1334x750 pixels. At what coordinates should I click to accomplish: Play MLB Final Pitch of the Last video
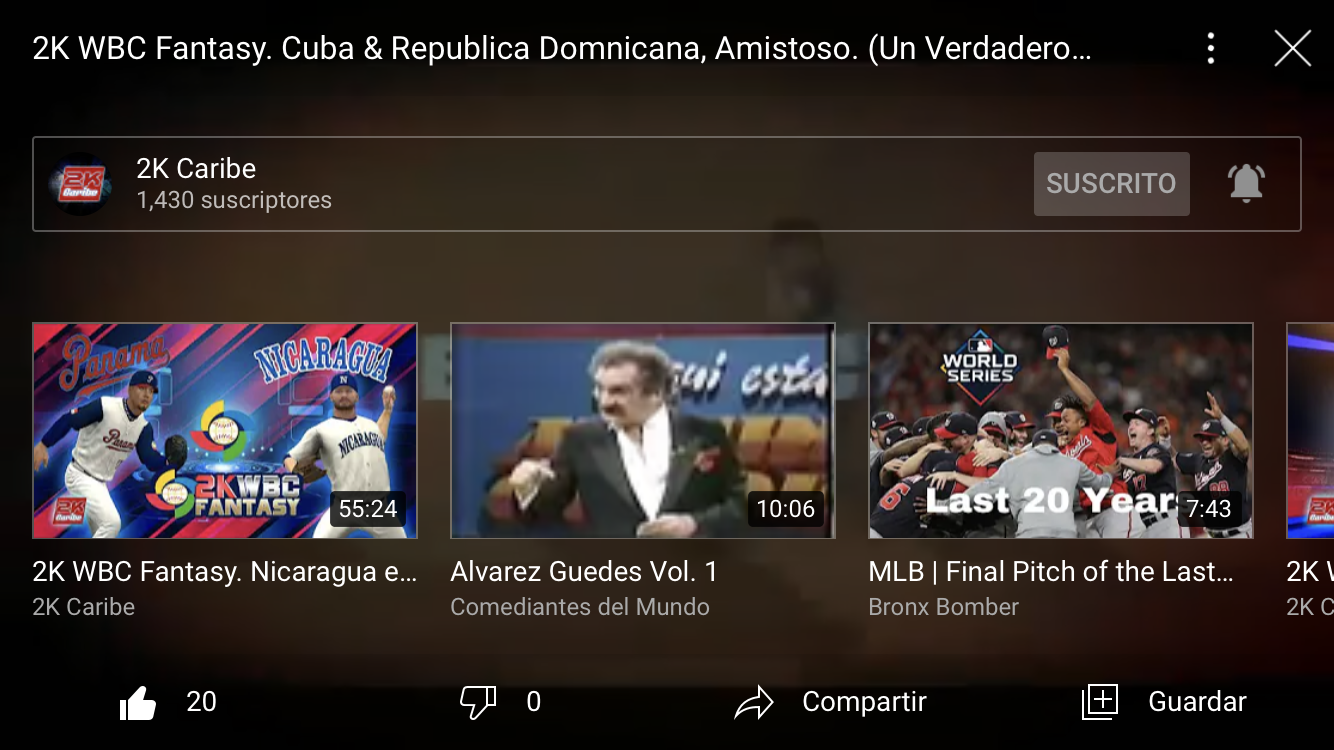(1060, 431)
